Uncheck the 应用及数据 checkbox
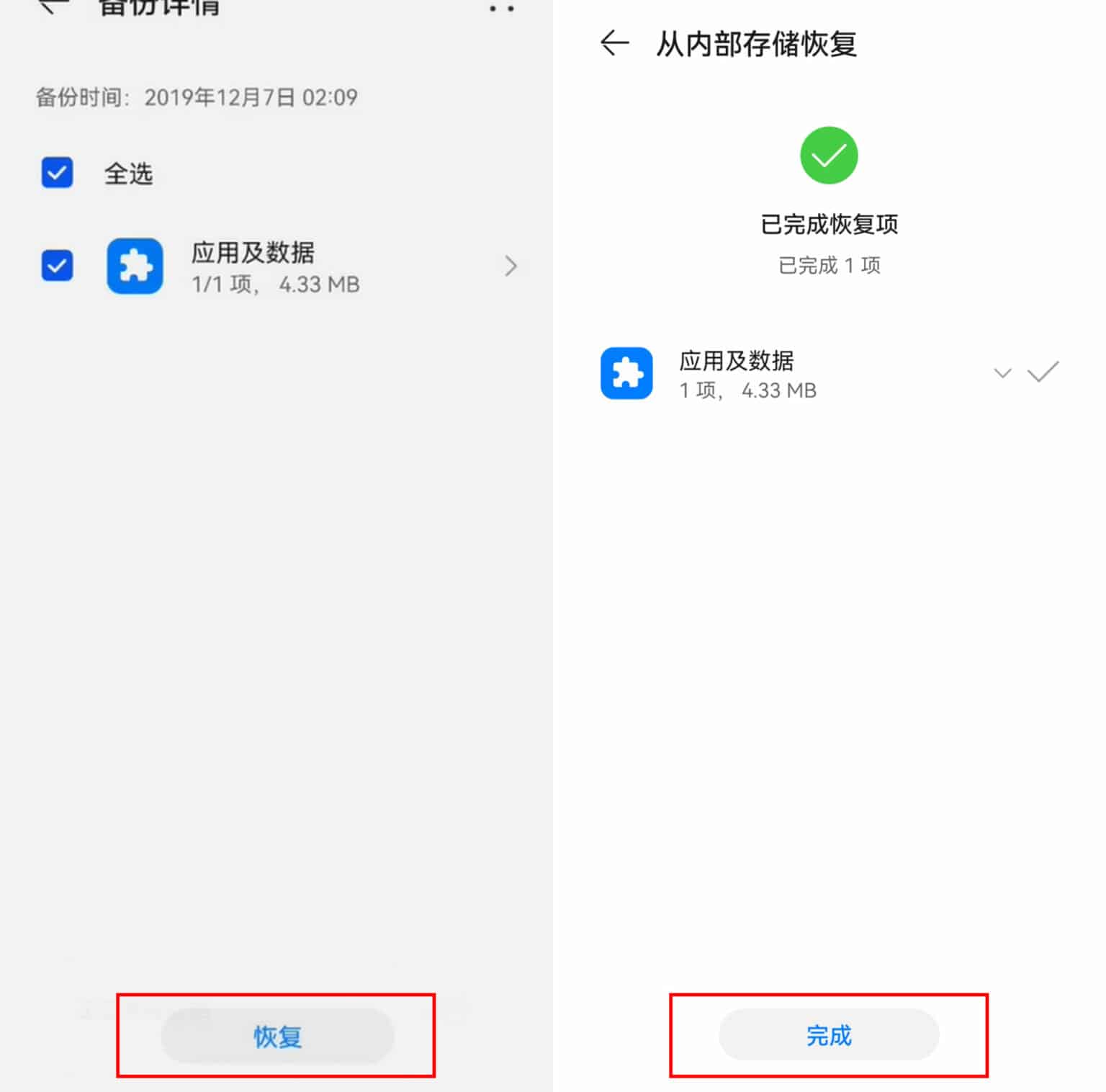This screenshot has width=1106, height=1092. [x=57, y=266]
